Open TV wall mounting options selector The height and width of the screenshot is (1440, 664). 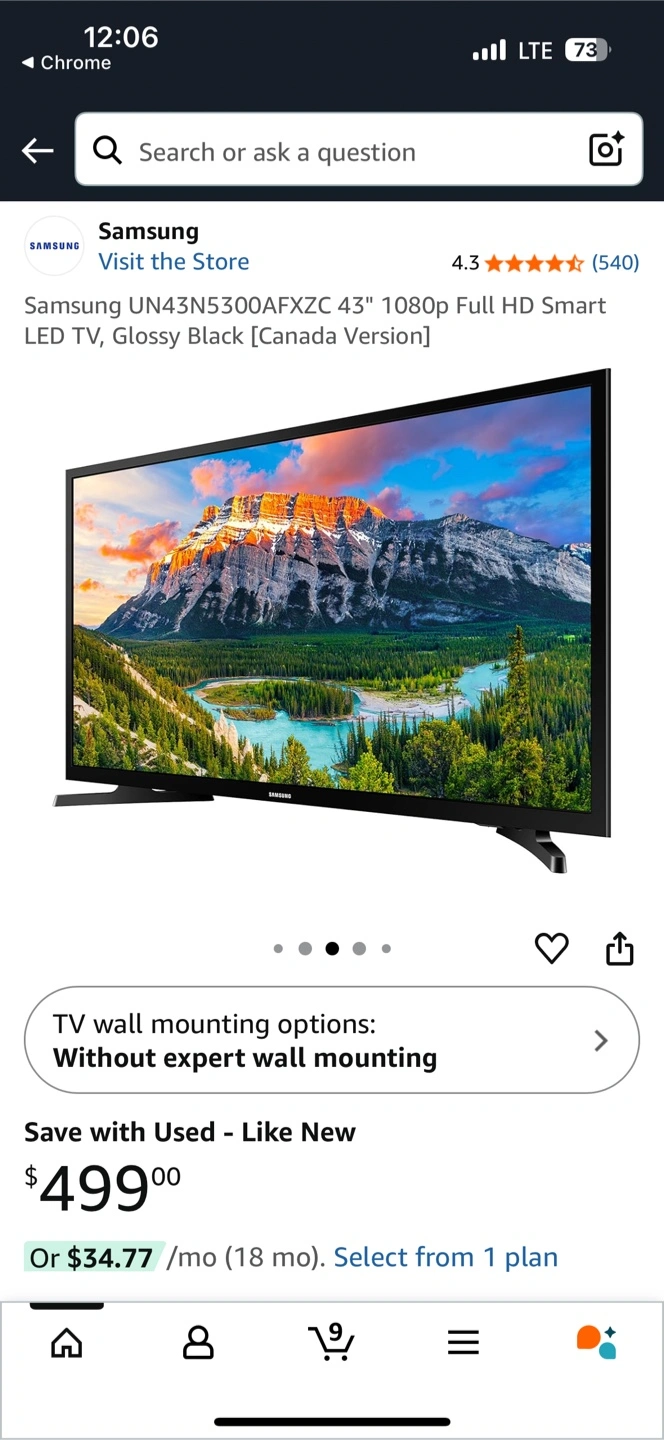[331, 1041]
